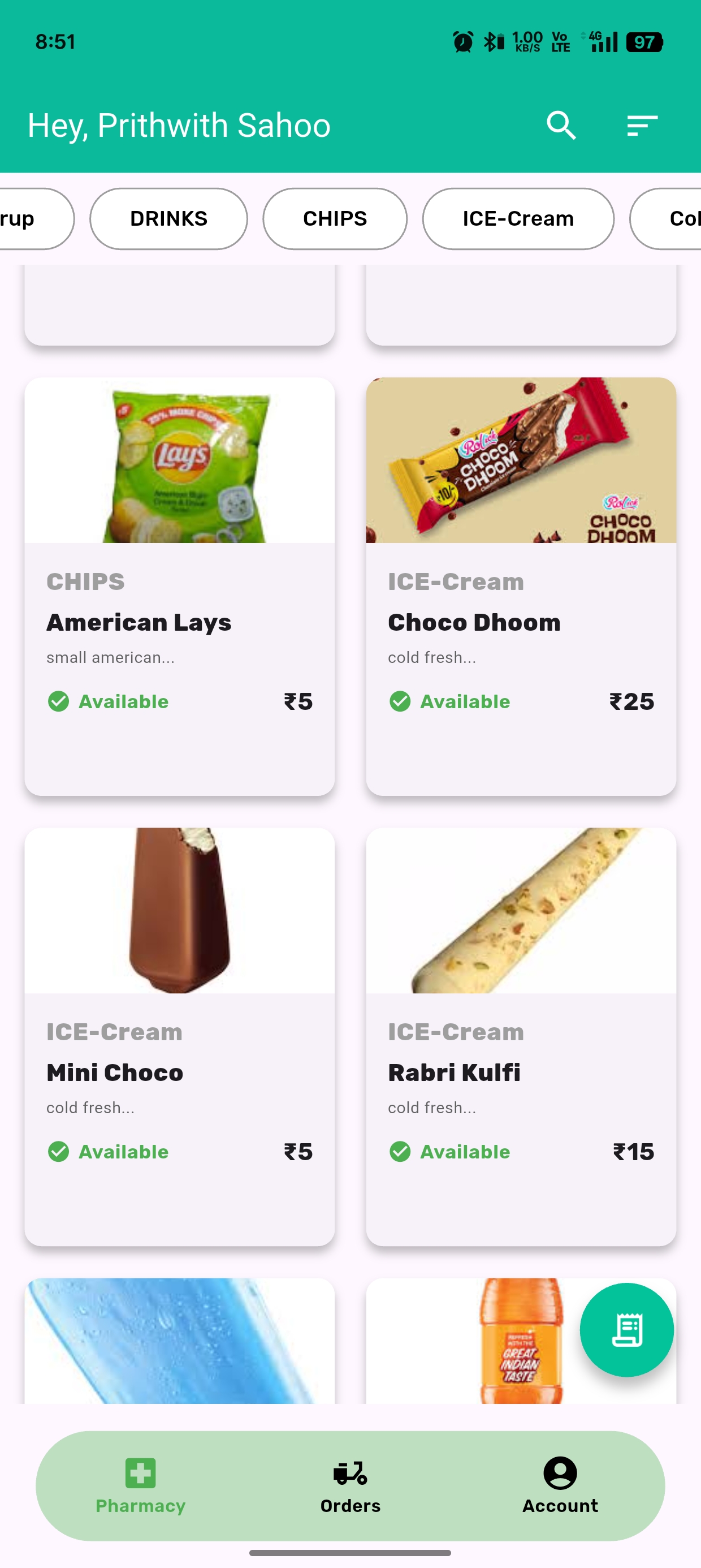The image size is (701, 1568).
Task: Choose the ICE-Cream category chip
Action: coord(518,218)
